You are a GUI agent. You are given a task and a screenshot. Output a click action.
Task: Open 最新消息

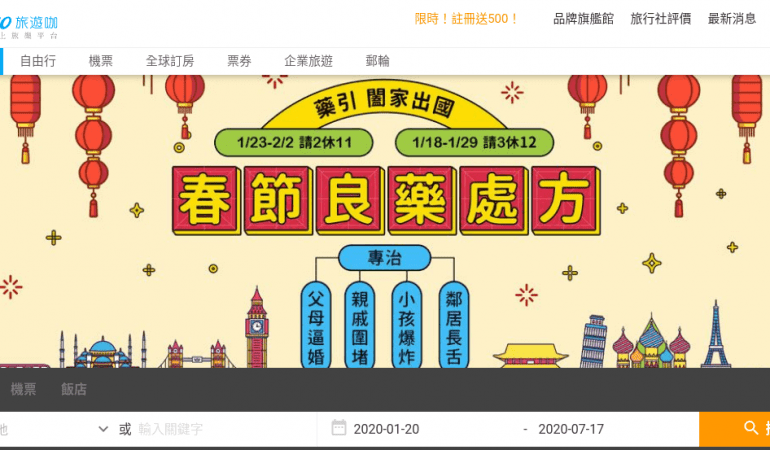[x=732, y=19]
